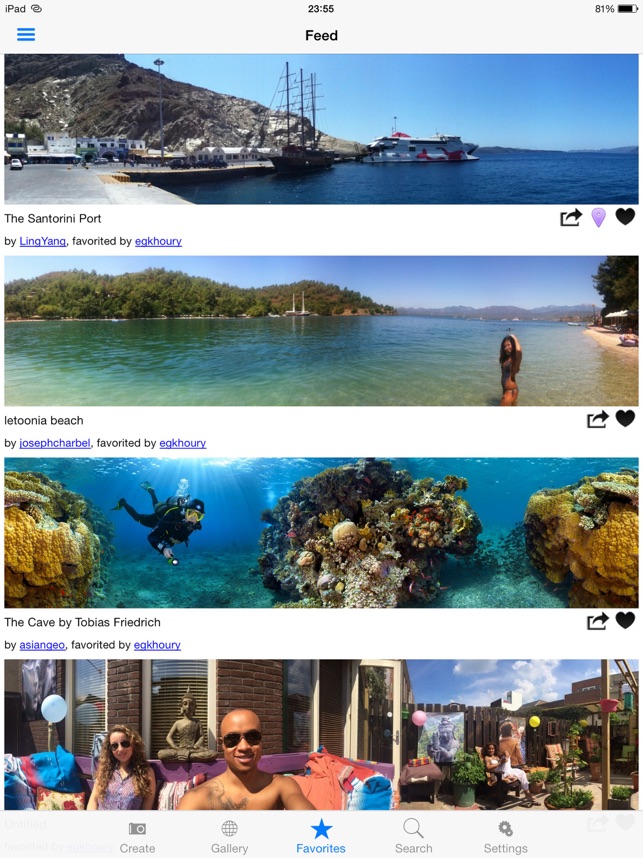Toggle heart on The Cave by Tobias Friedrich

click(625, 621)
